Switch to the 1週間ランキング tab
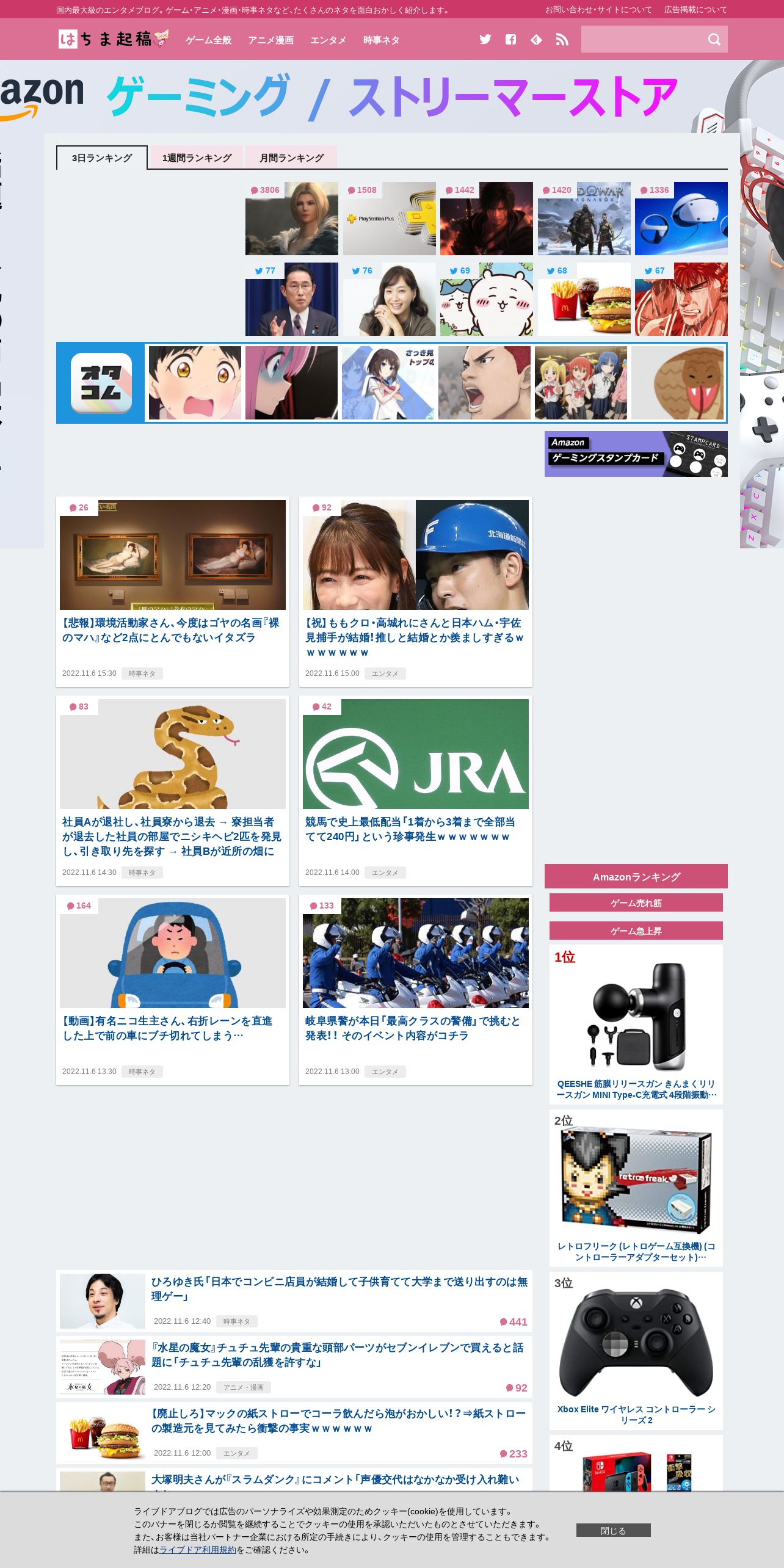The width and height of the screenshot is (784, 1568). [197, 158]
